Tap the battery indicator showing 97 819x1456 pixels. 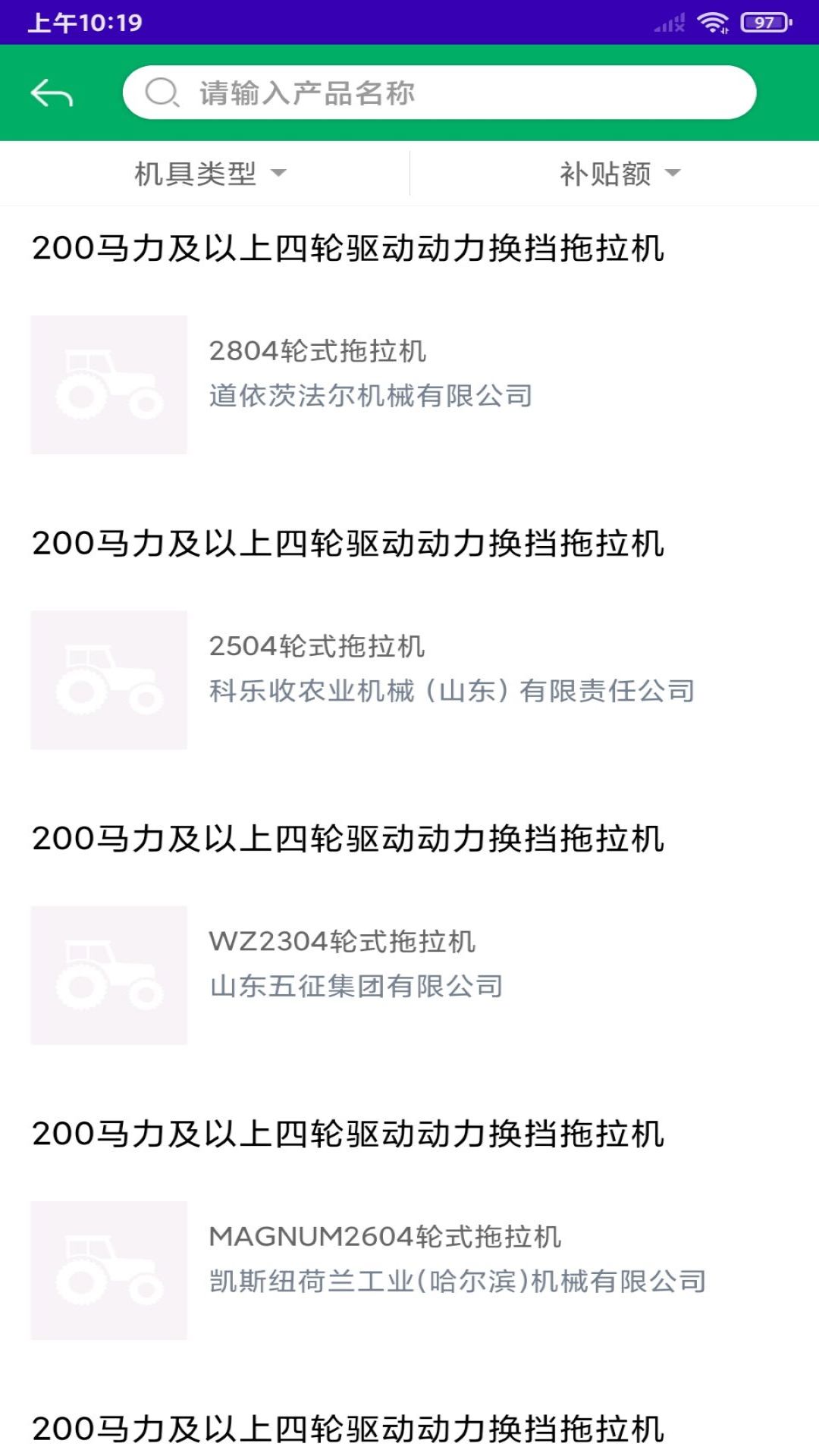click(762, 23)
